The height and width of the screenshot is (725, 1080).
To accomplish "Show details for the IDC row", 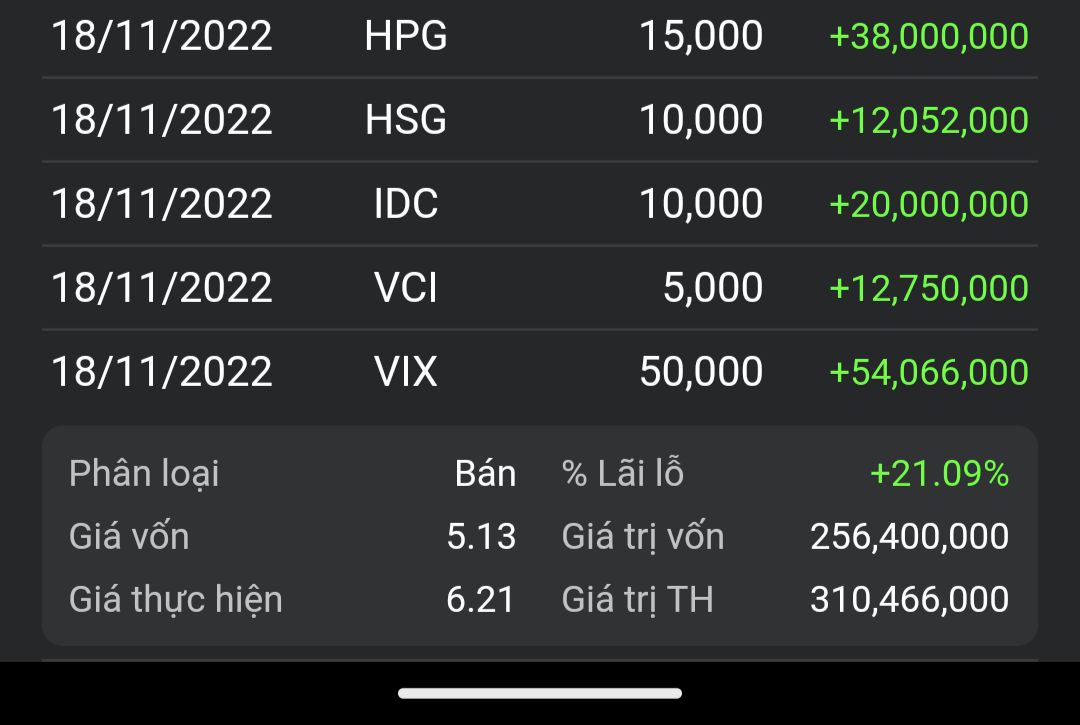I will pos(540,205).
